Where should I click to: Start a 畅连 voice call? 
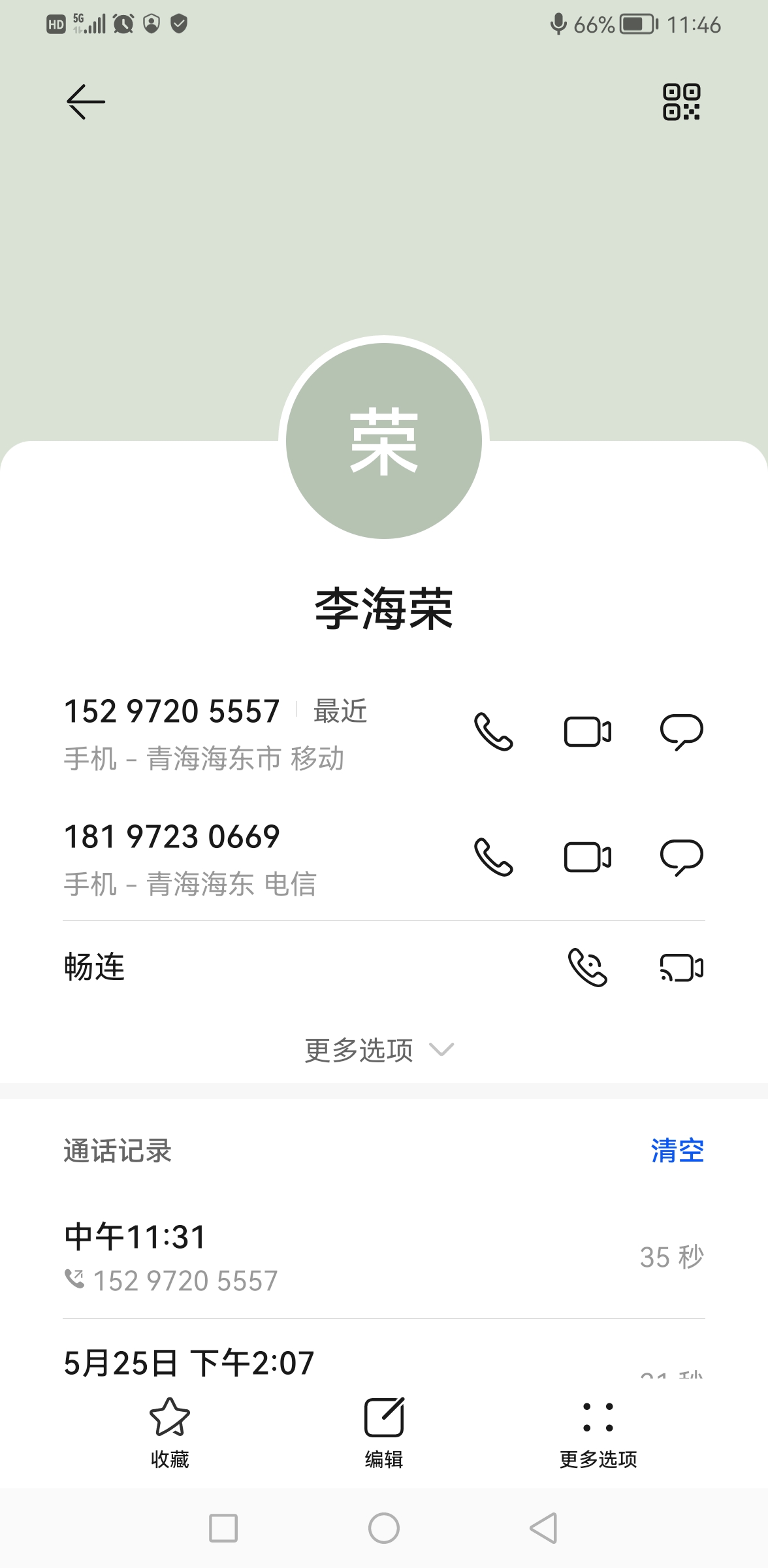(x=588, y=967)
